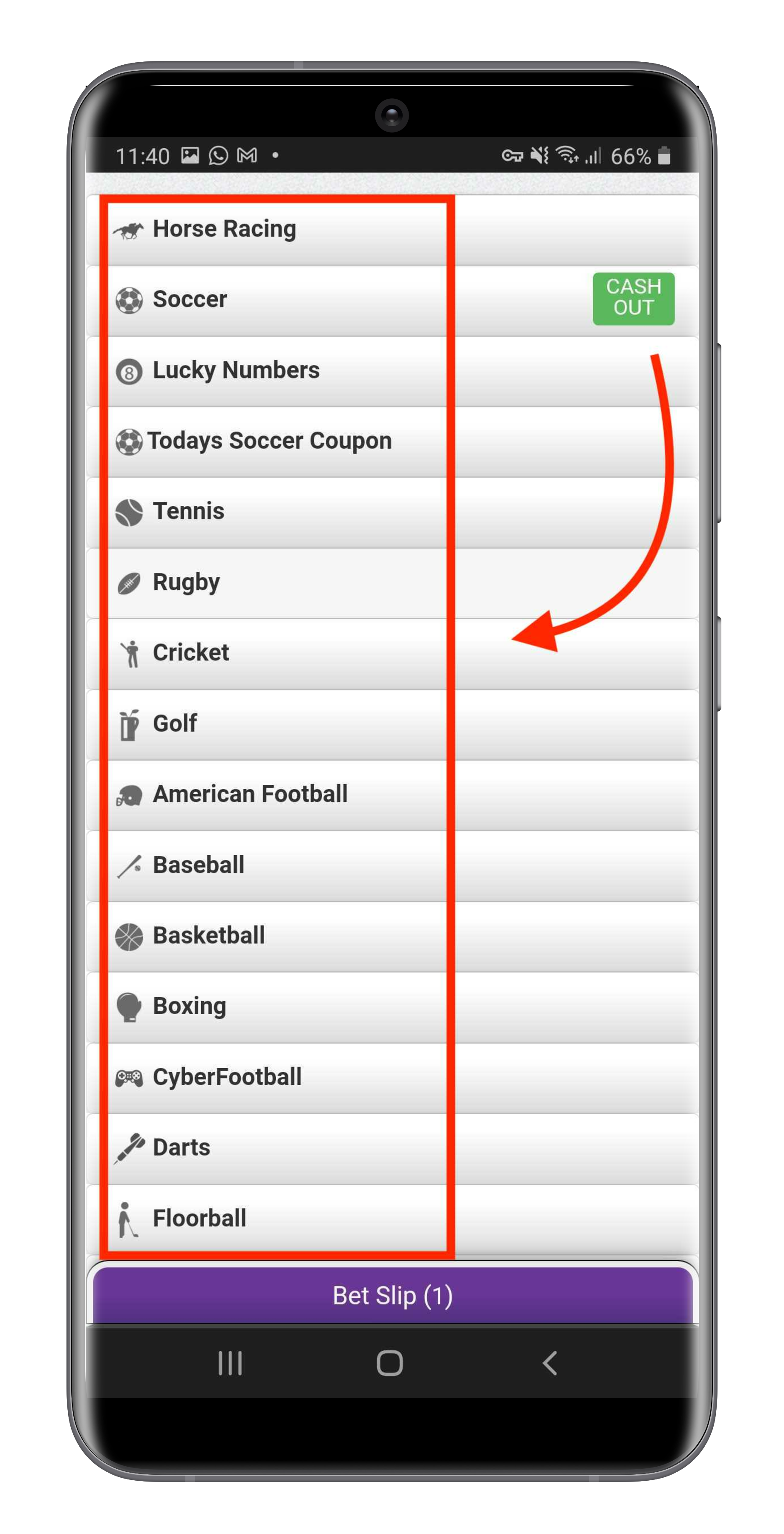Viewport: 784px width, 1534px height.
Task: Open American Football
Action: [392, 795]
